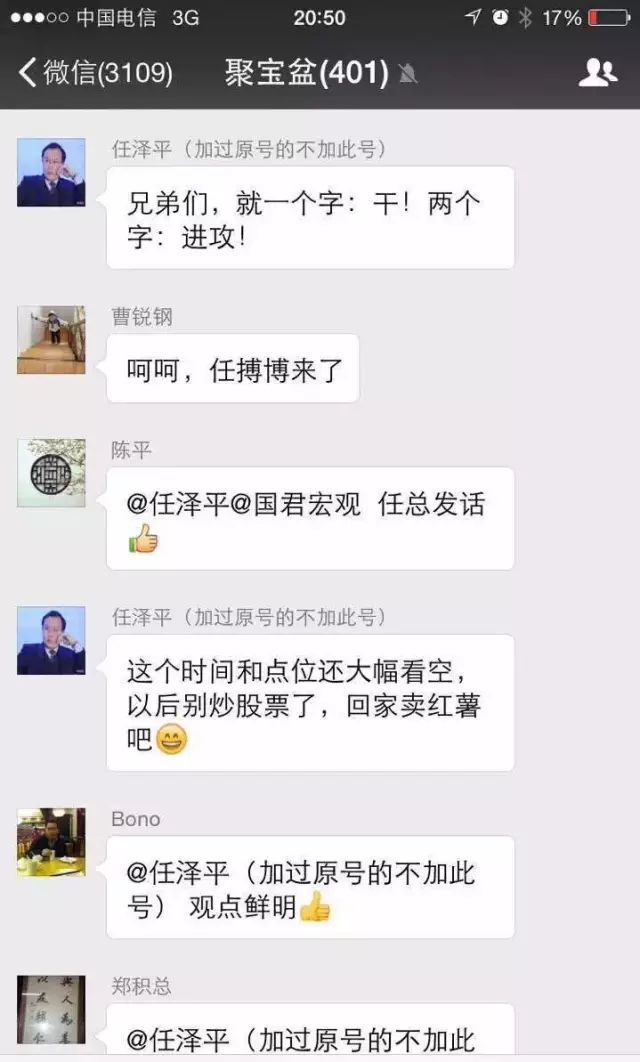Tap 任泽平's avatar beside the 卖红薯 message
Image resolution: width=640 pixels, height=1062 pixels.
51,641
